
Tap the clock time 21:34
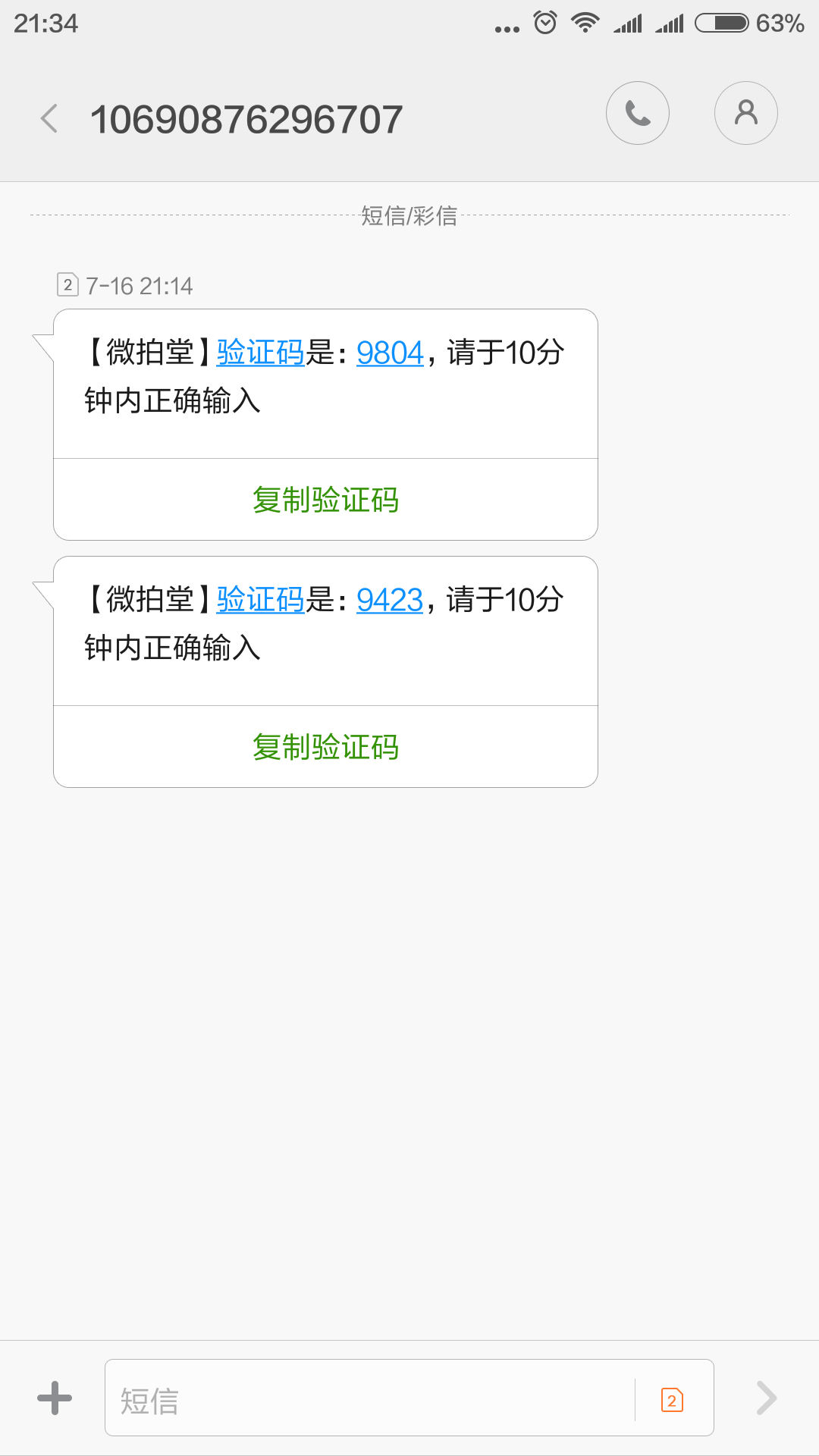pos(43,23)
